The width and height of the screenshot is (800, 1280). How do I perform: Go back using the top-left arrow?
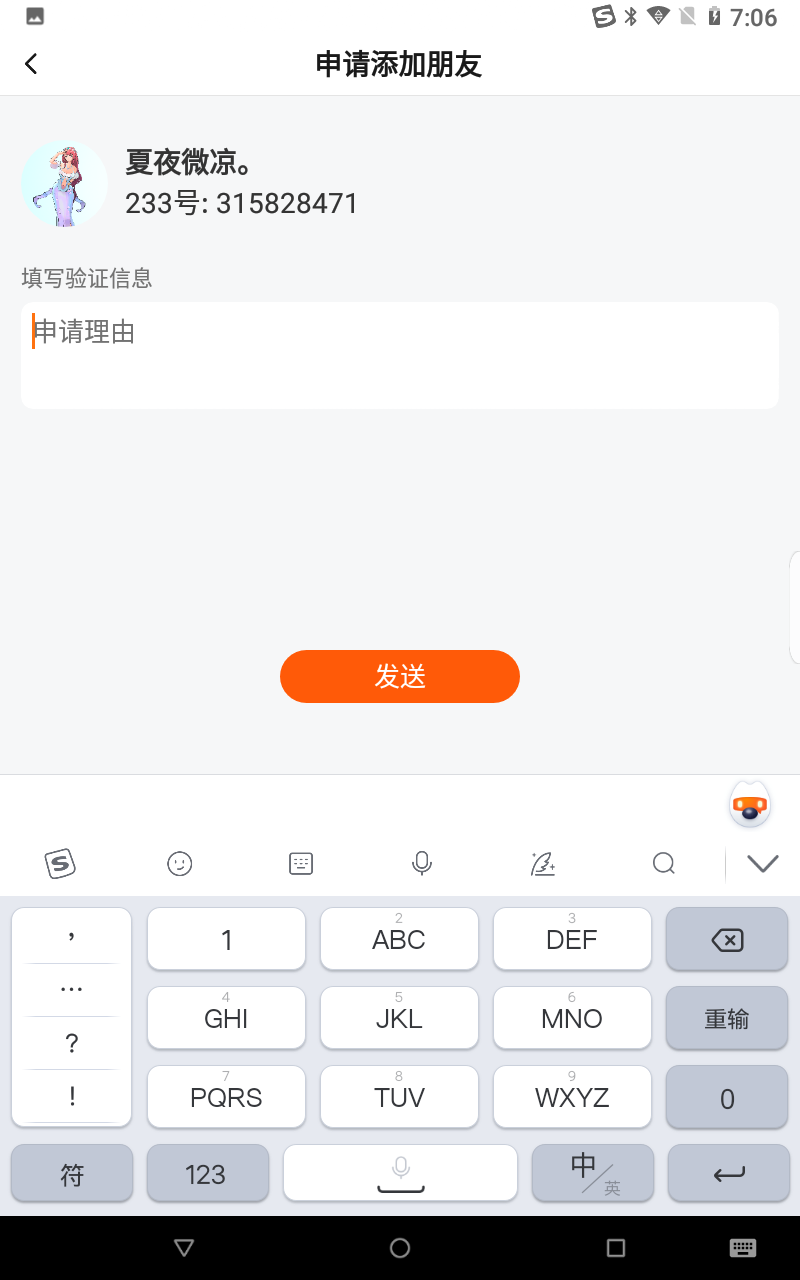31,64
